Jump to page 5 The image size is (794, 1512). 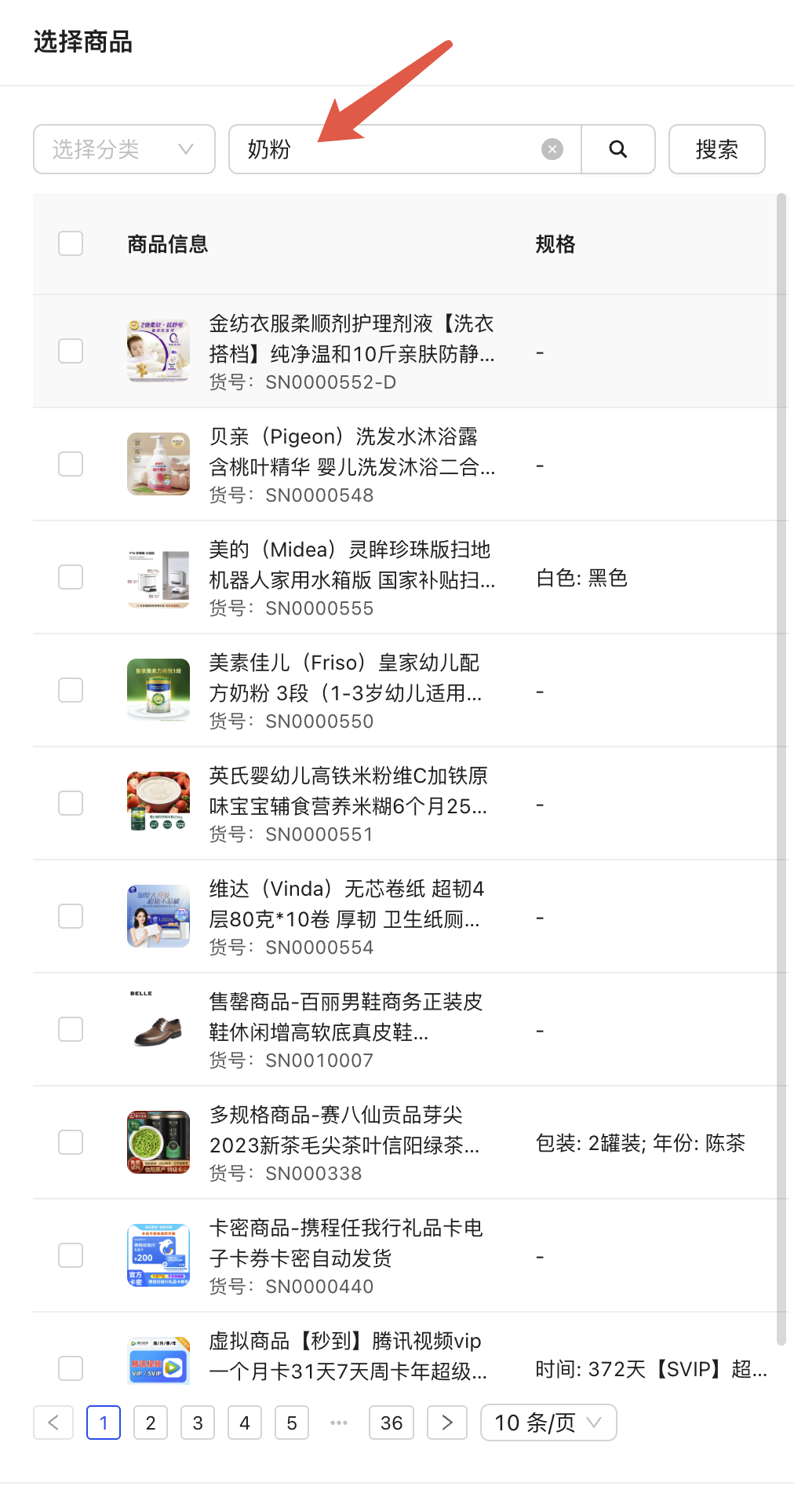(292, 1423)
